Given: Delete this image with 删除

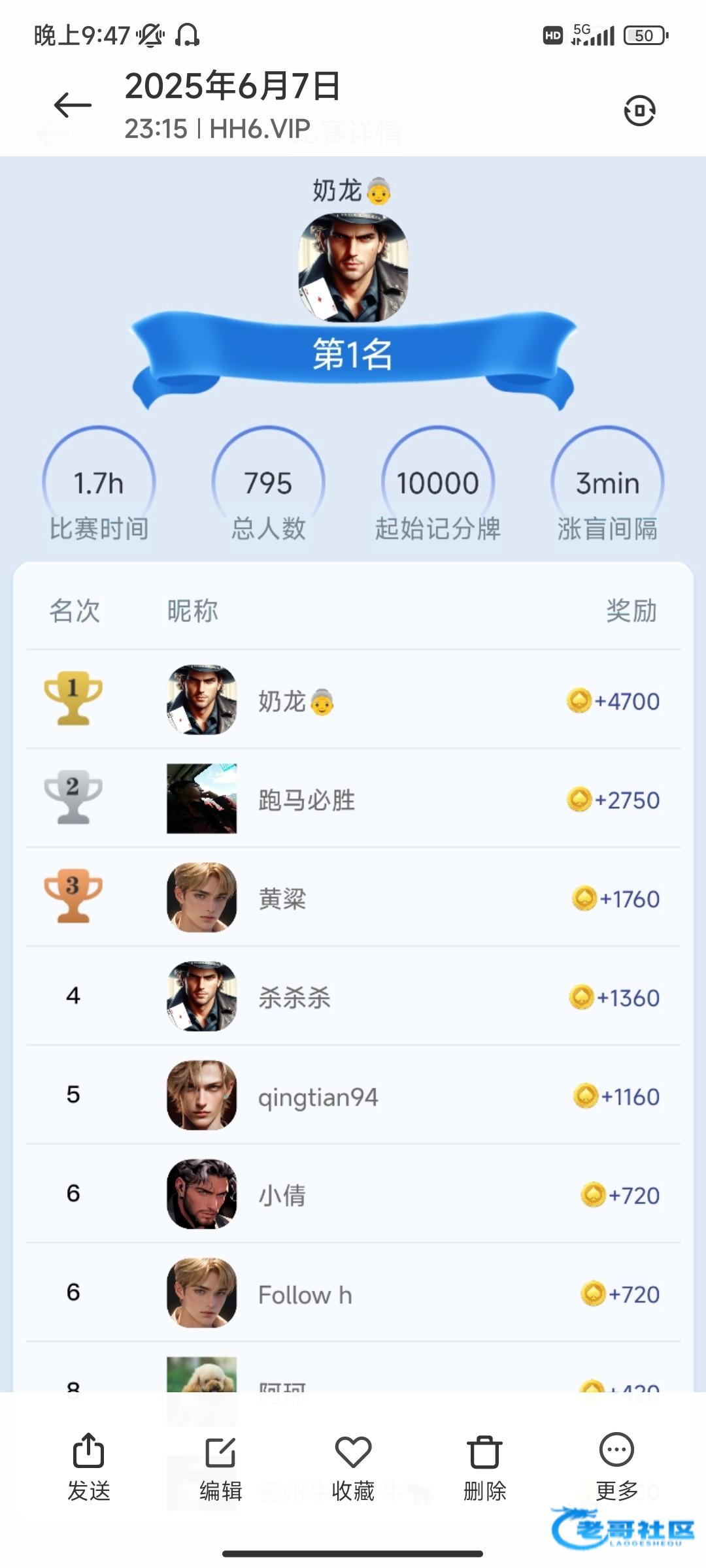Looking at the screenshot, I should 485,1467.
